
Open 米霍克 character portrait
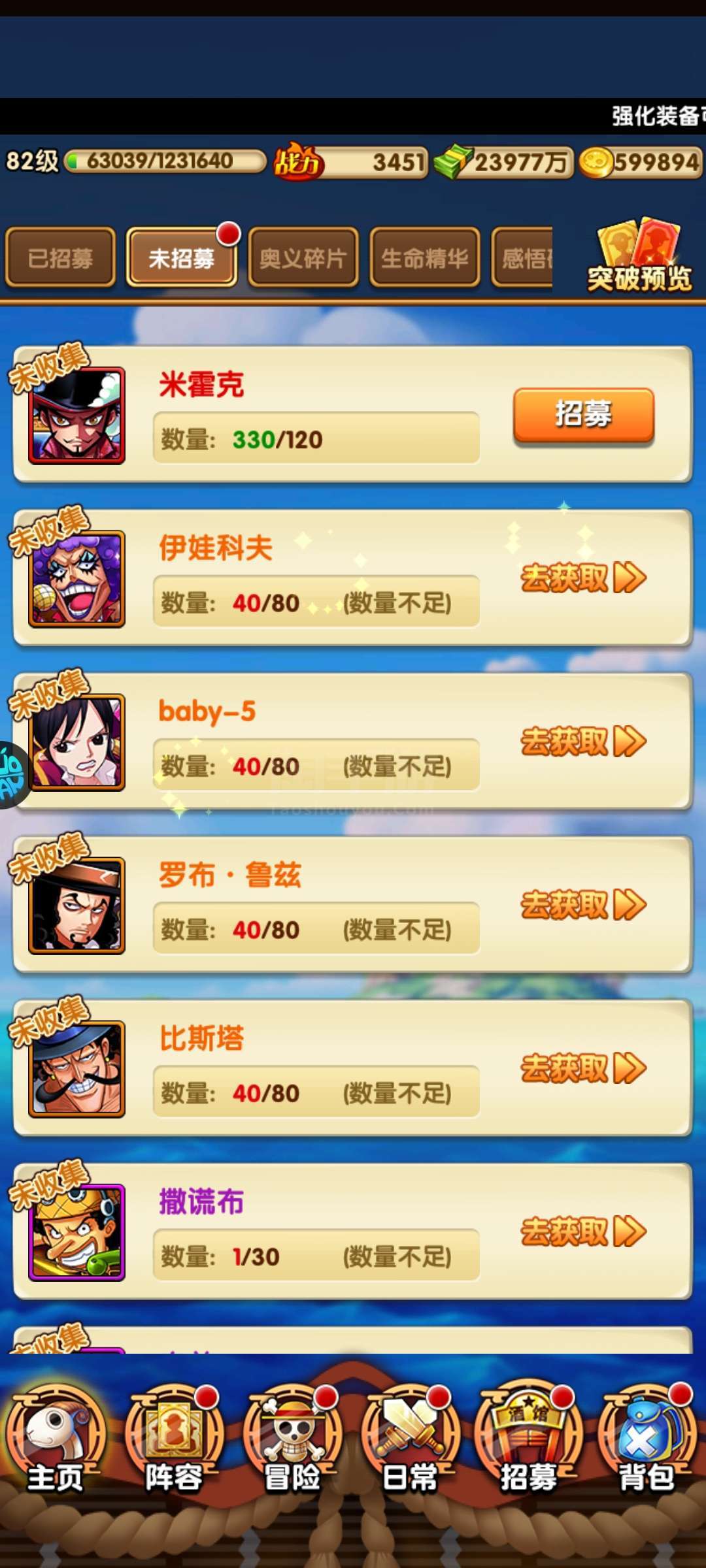[x=76, y=416]
